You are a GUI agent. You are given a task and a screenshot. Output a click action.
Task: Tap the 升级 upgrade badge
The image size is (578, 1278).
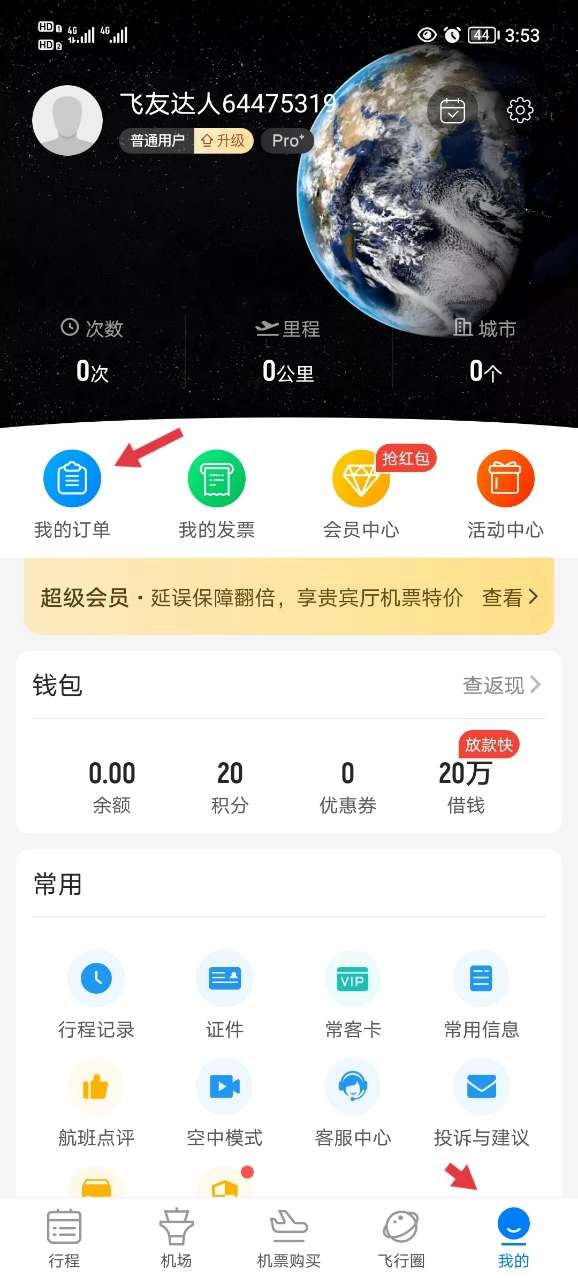click(x=223, y=141)
